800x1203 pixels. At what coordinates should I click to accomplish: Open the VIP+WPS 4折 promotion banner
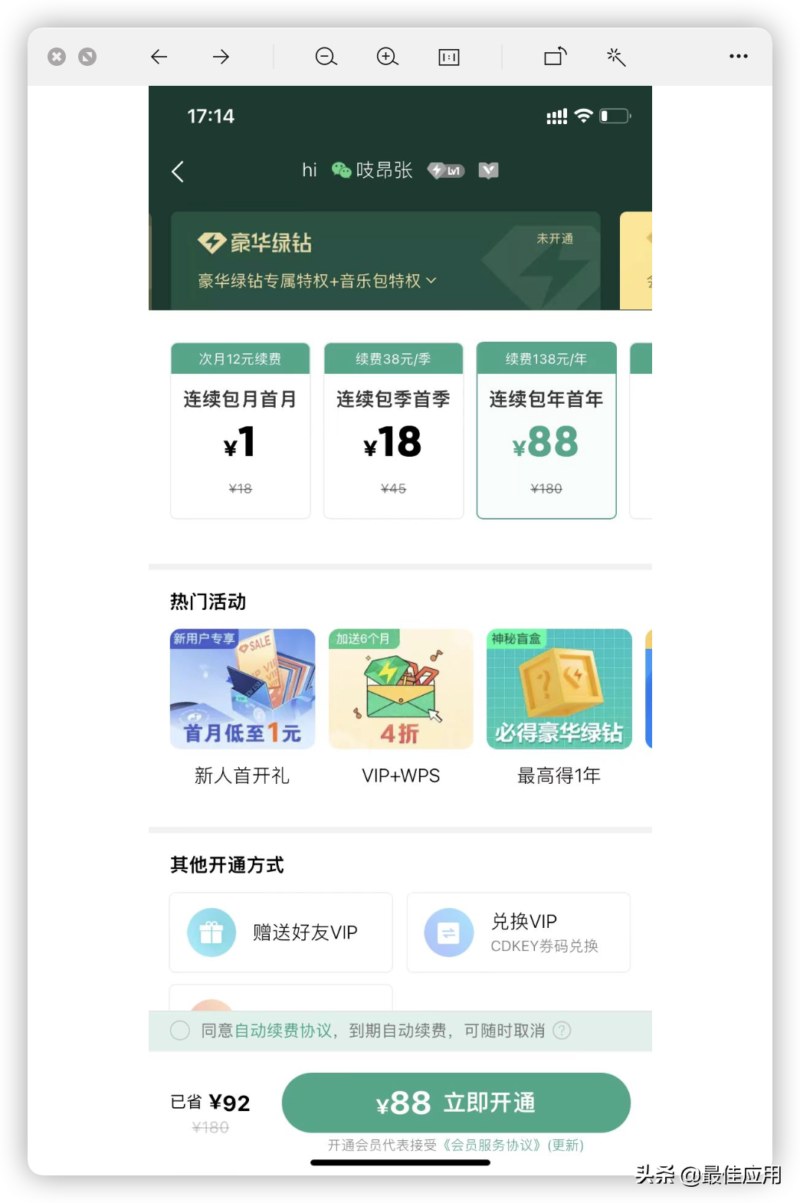(x=400, y=688)
